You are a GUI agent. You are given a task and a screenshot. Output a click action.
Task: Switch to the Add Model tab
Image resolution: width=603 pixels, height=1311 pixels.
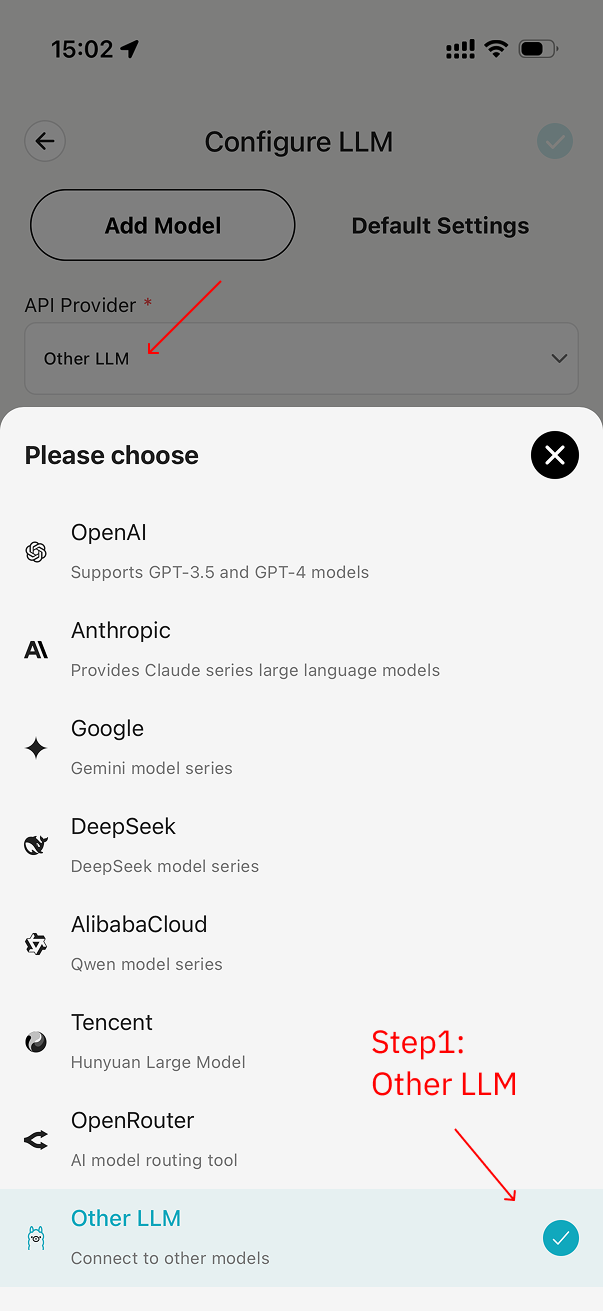tap(163, 226)
